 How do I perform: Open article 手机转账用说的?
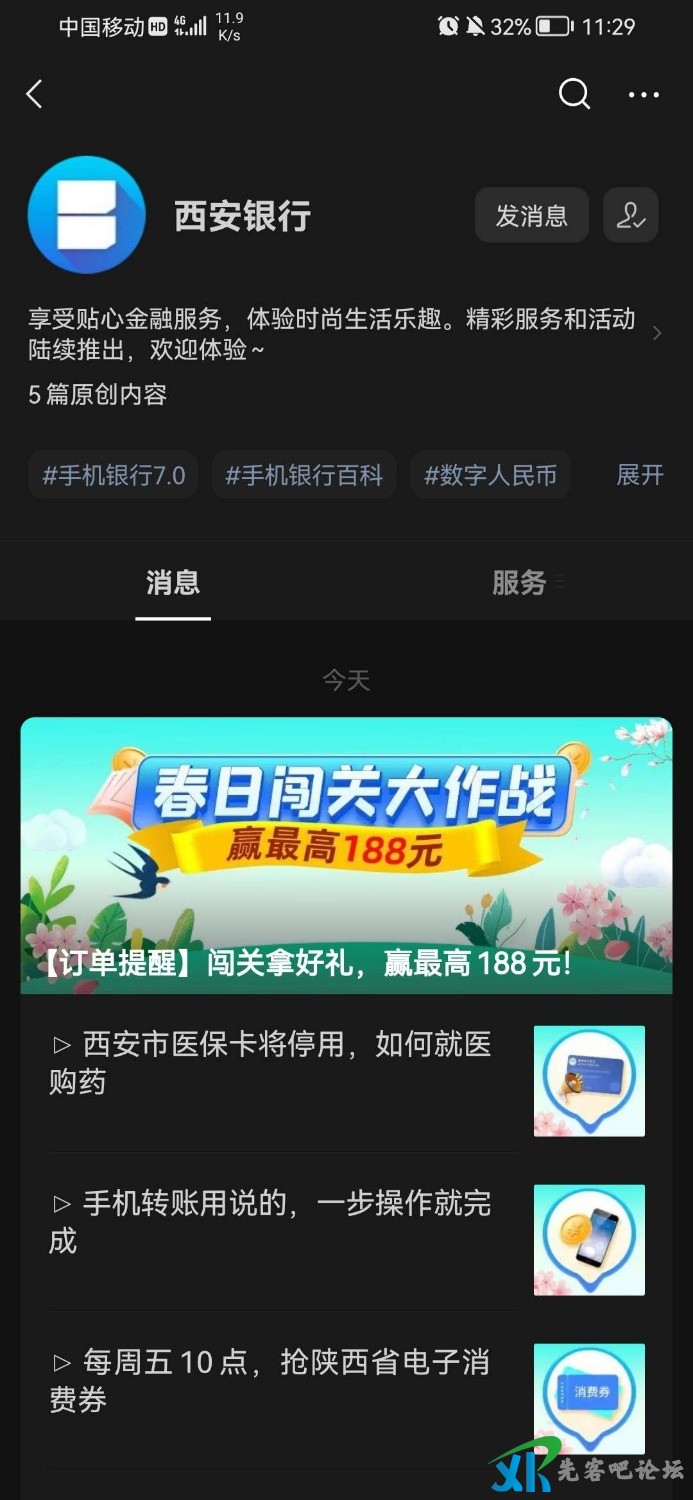coord(270,1222)
